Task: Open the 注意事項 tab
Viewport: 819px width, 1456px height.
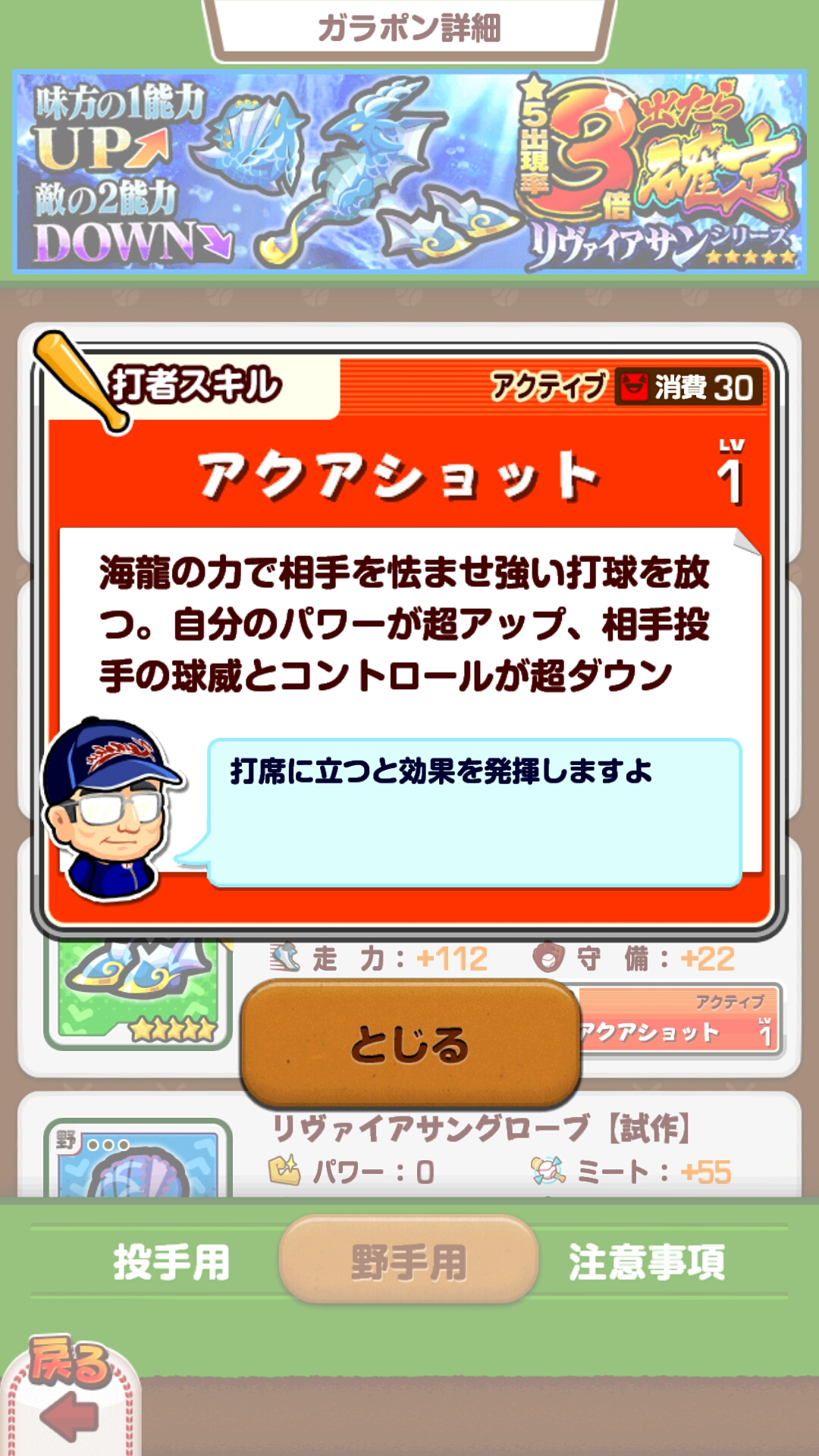Action: [646, 1262]
